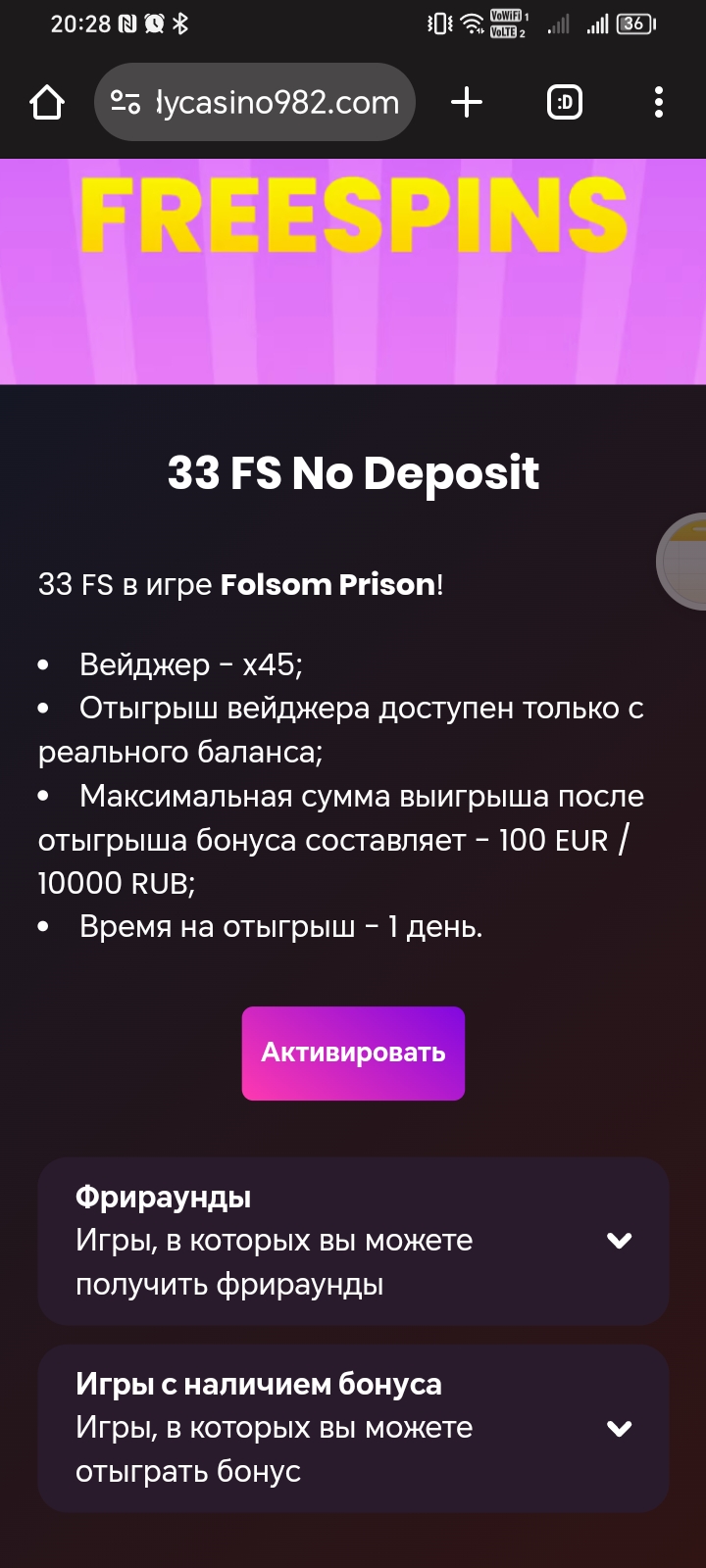Expand the Фрираунды section
The image size is (706, 1568).
(x=619, y=1241)
